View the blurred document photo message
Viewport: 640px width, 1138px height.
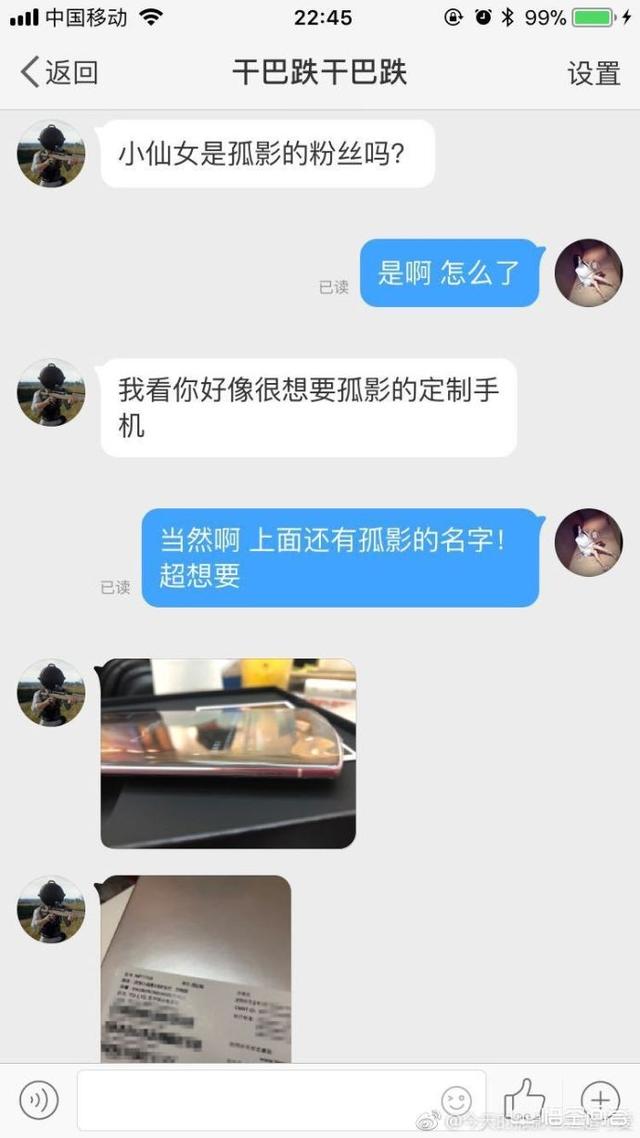click(196, 968)
